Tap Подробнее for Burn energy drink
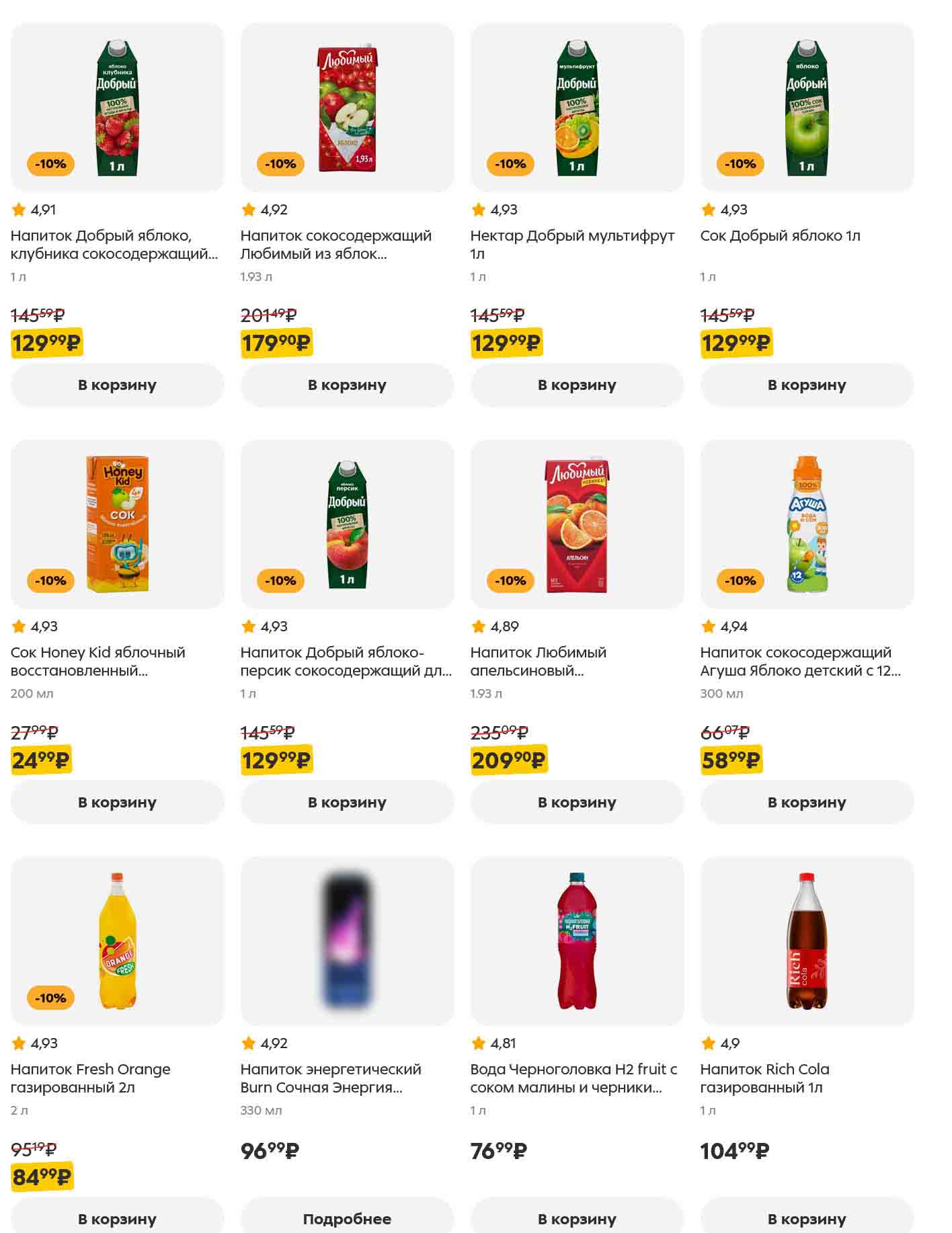Viewport: 952px width, 1233px height. (x=347, y=1218)
